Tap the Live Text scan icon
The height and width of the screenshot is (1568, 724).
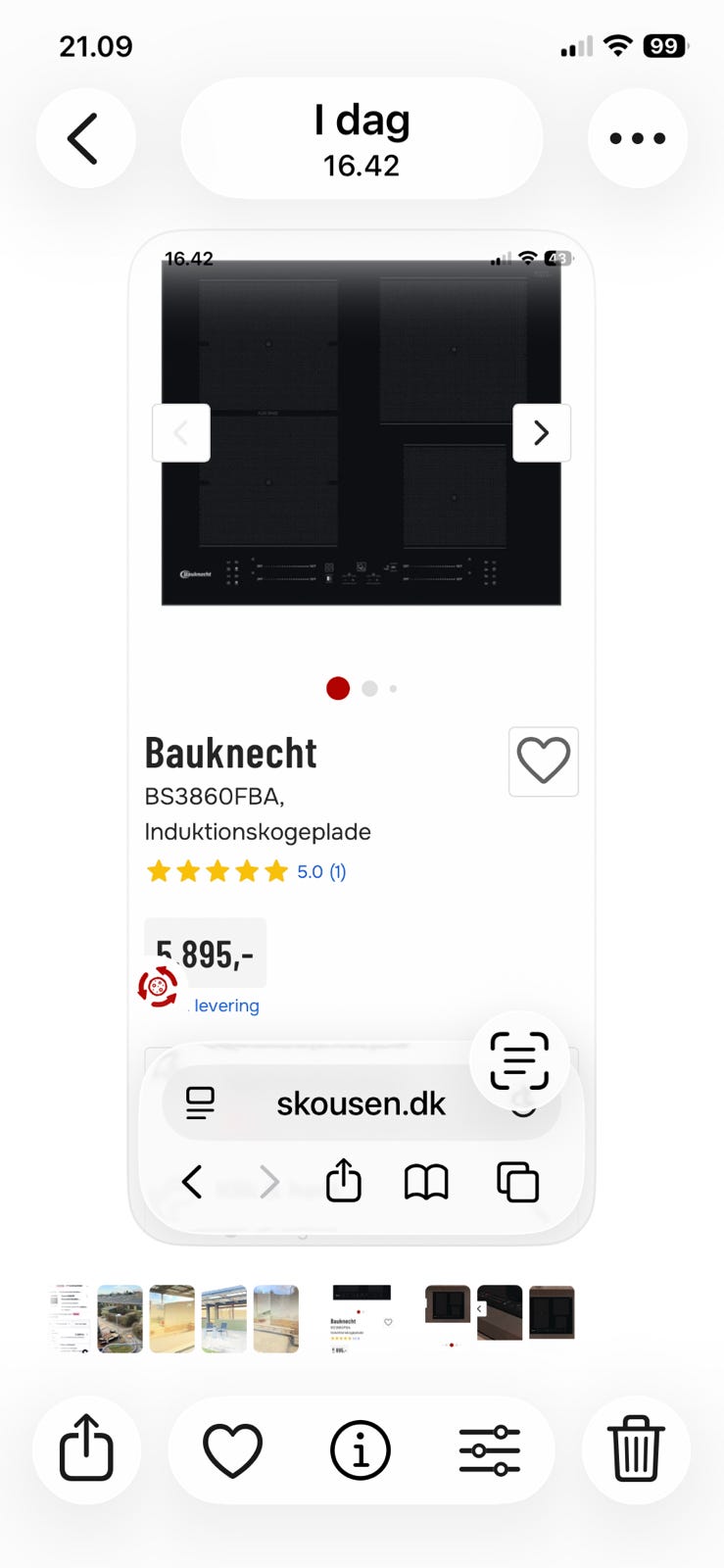tap(517, 1059)
